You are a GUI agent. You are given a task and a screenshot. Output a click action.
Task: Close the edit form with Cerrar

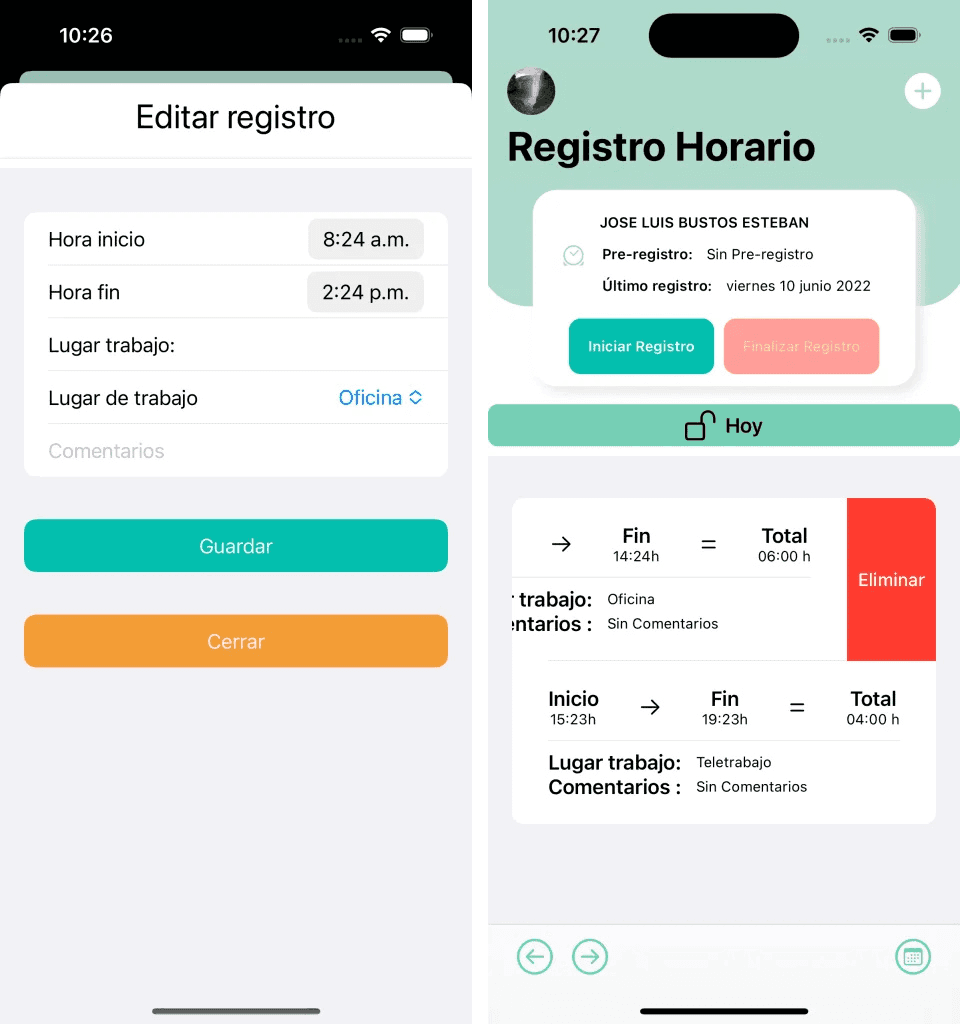click(x=236, y=641)
